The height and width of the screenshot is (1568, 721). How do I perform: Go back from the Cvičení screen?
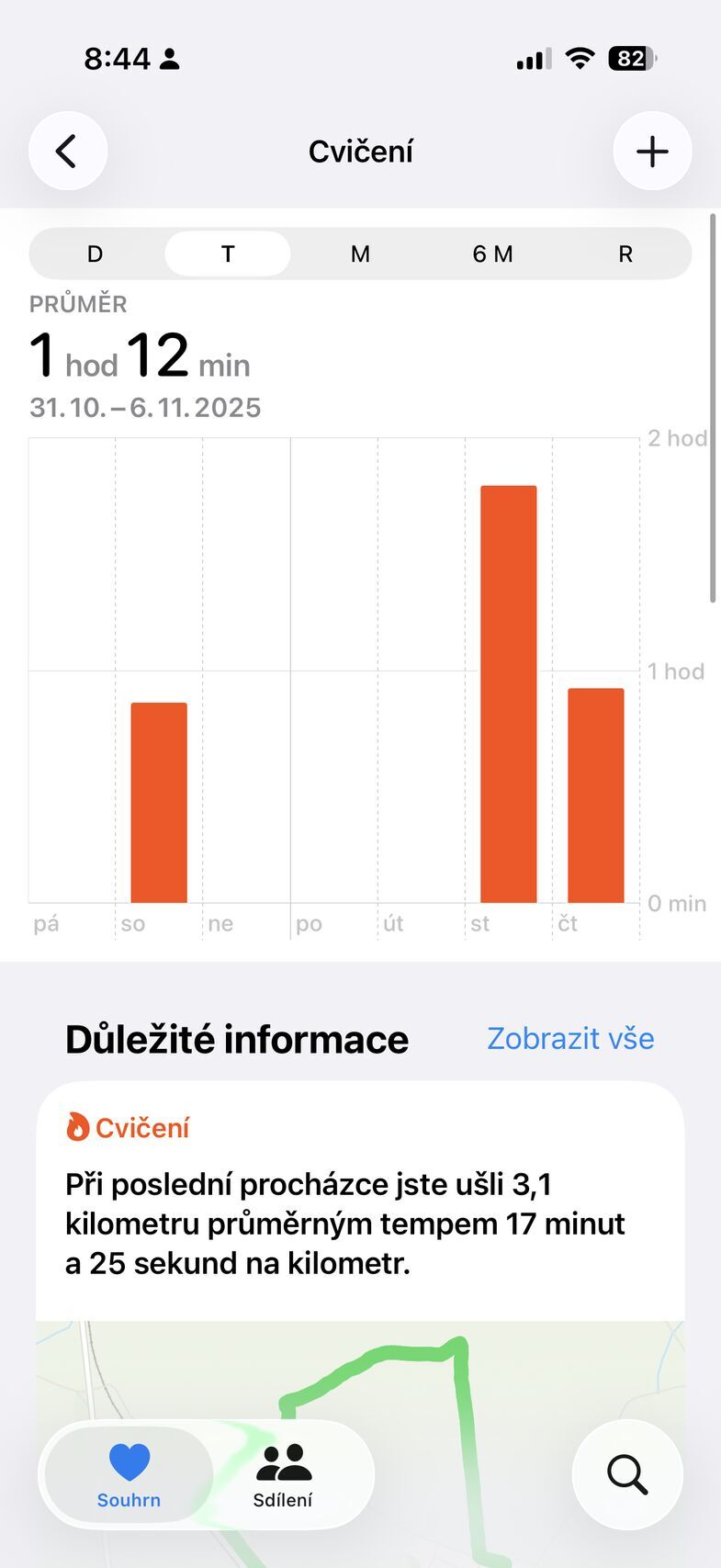pyautogui.click(x=68, y=152)
